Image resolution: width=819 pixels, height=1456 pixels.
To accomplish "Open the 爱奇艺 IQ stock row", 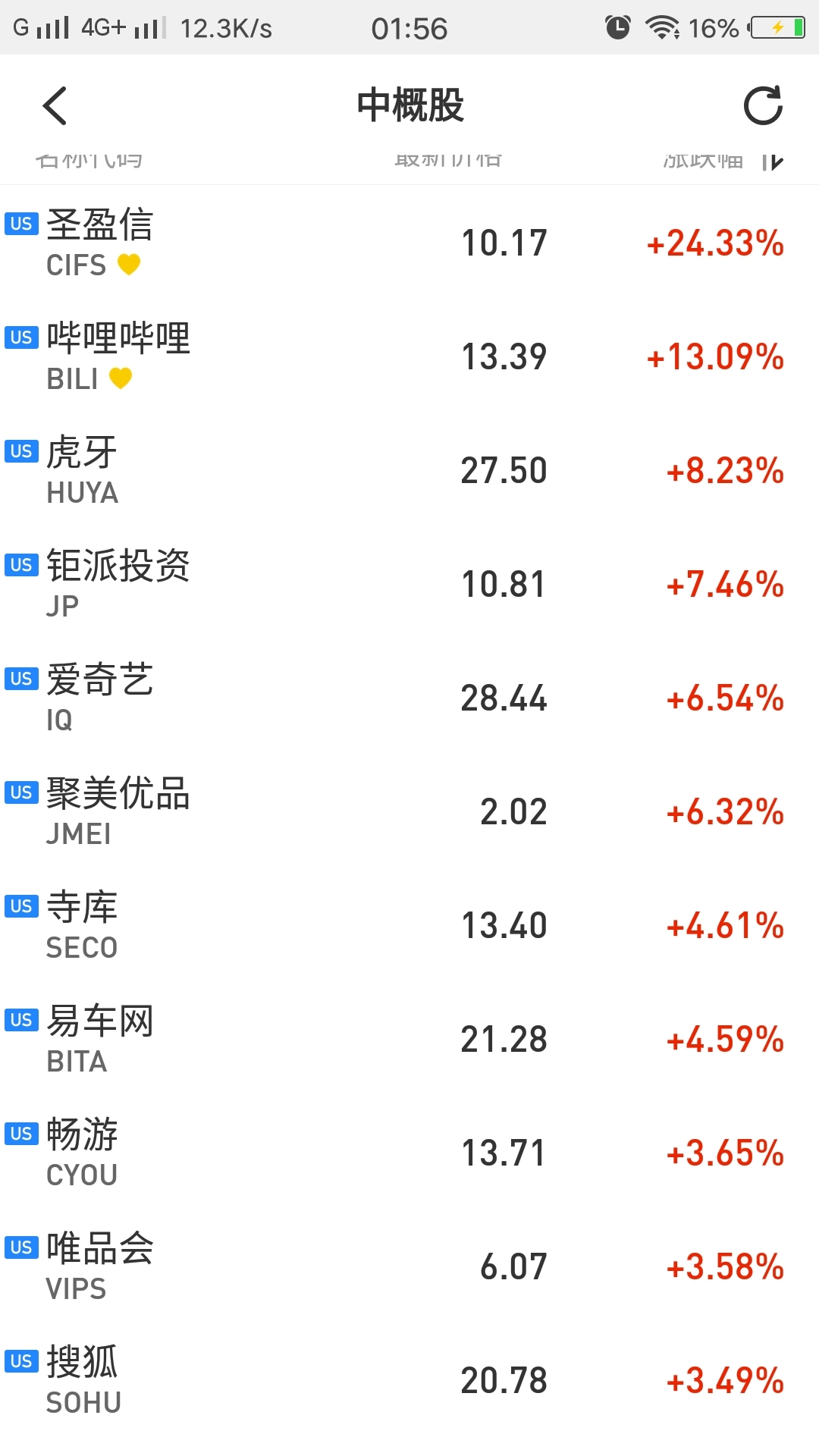I will [409, 698].
